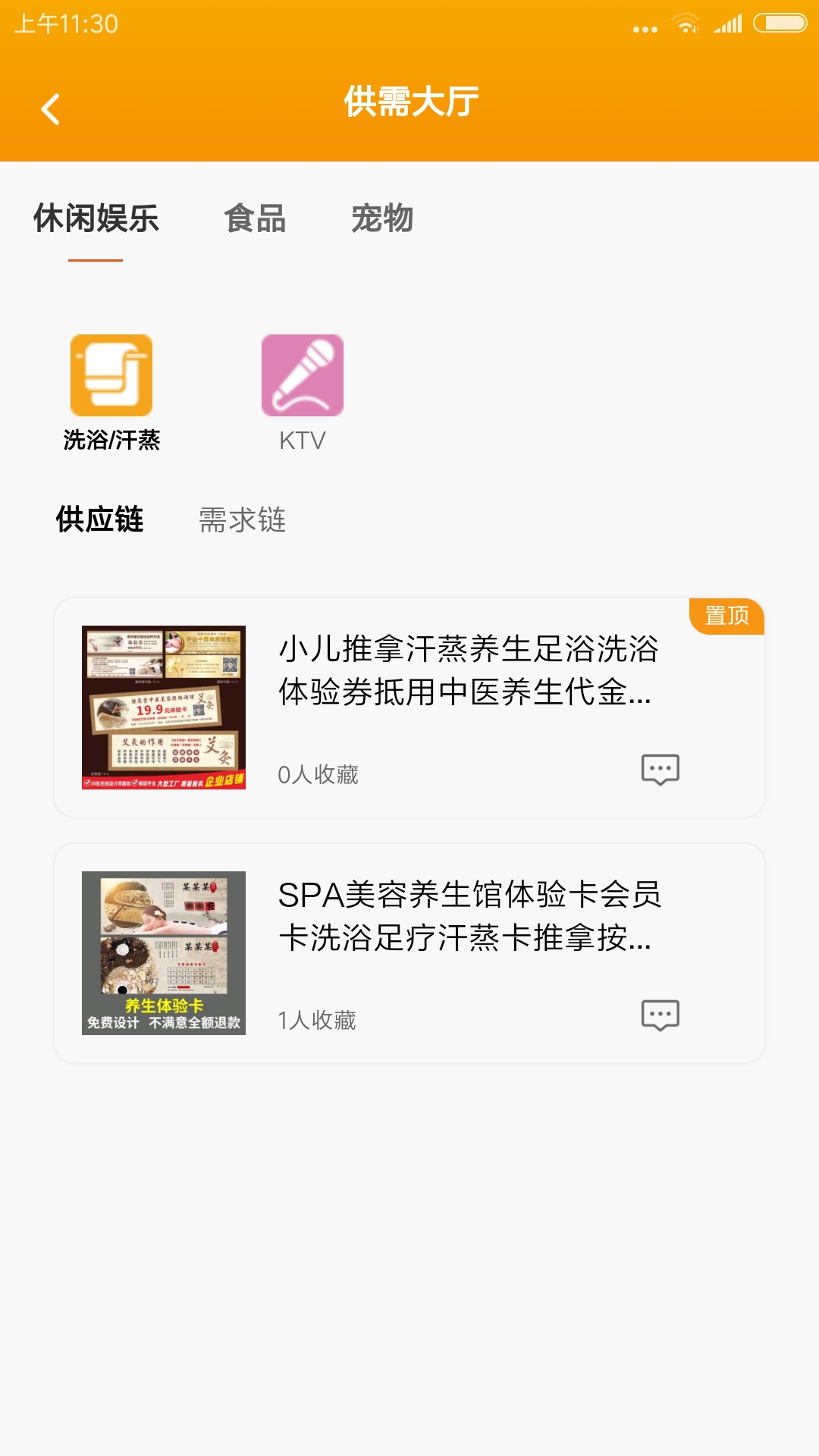
Task: Message about the SPA美容养生馆 listing
Action: coord(660,1015)
